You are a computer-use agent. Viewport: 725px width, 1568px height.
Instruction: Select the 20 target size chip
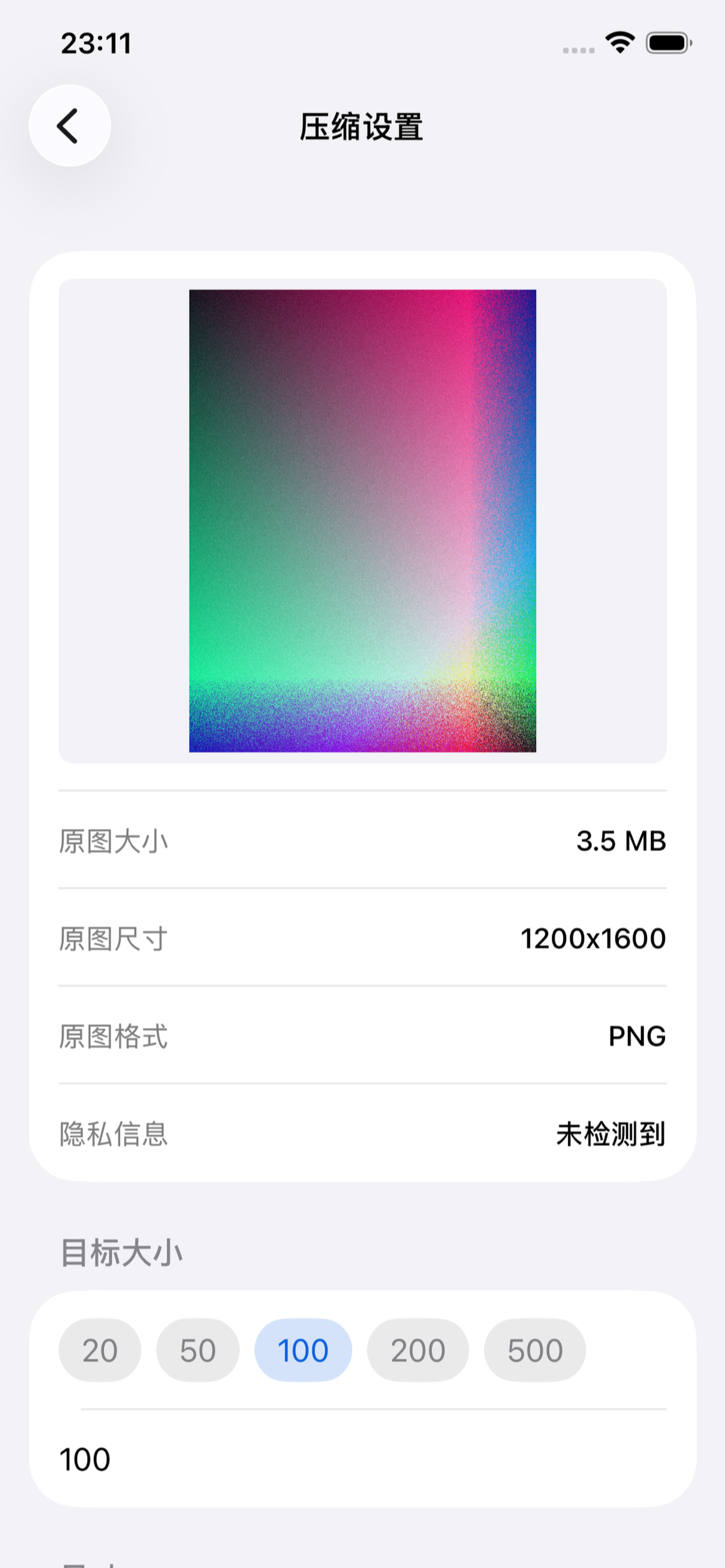[x=100, y=1351]
